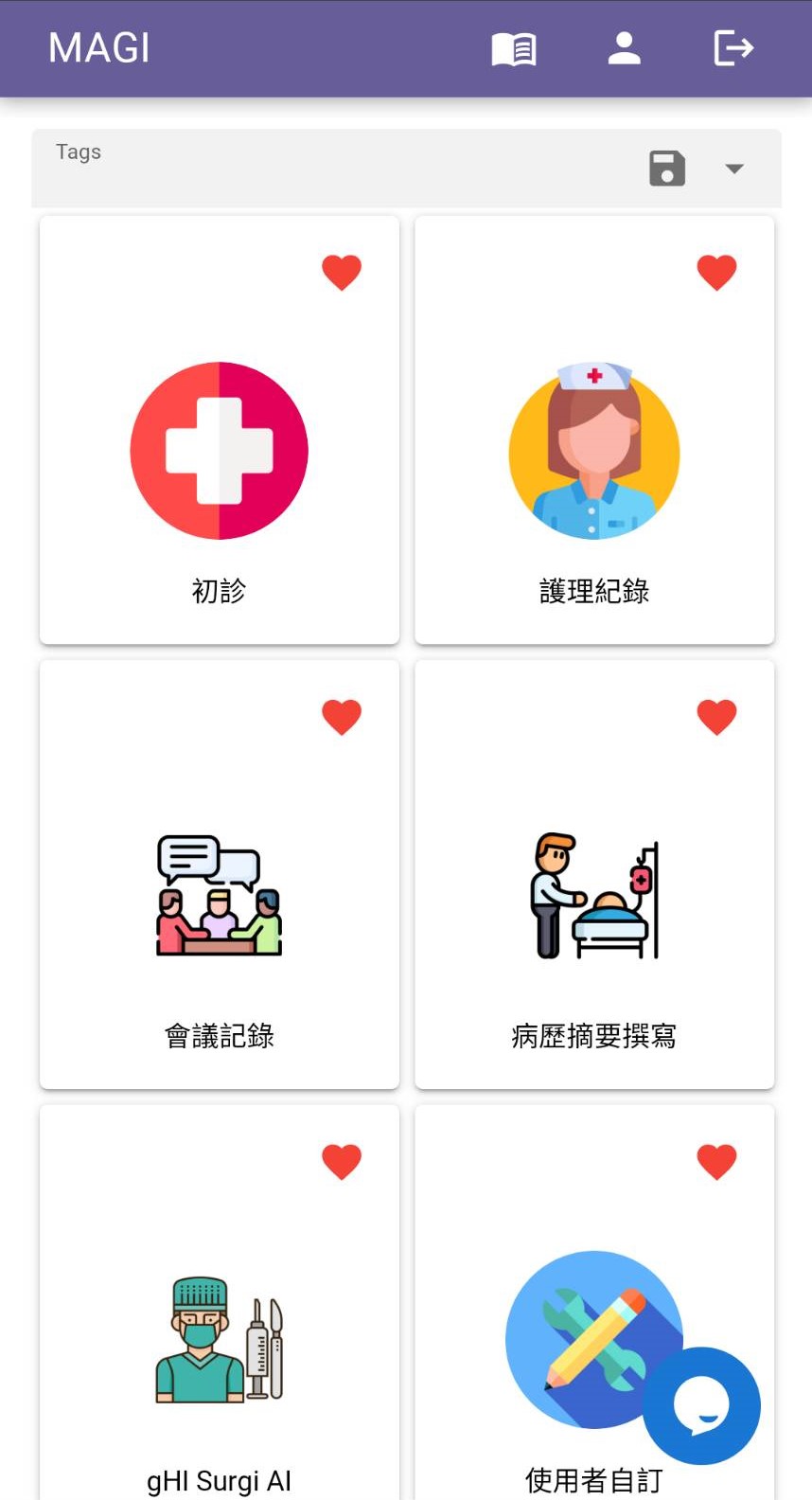Open the 會議記錄 card
Viewport: 812px width, 1500px height.
coord(220,875)
